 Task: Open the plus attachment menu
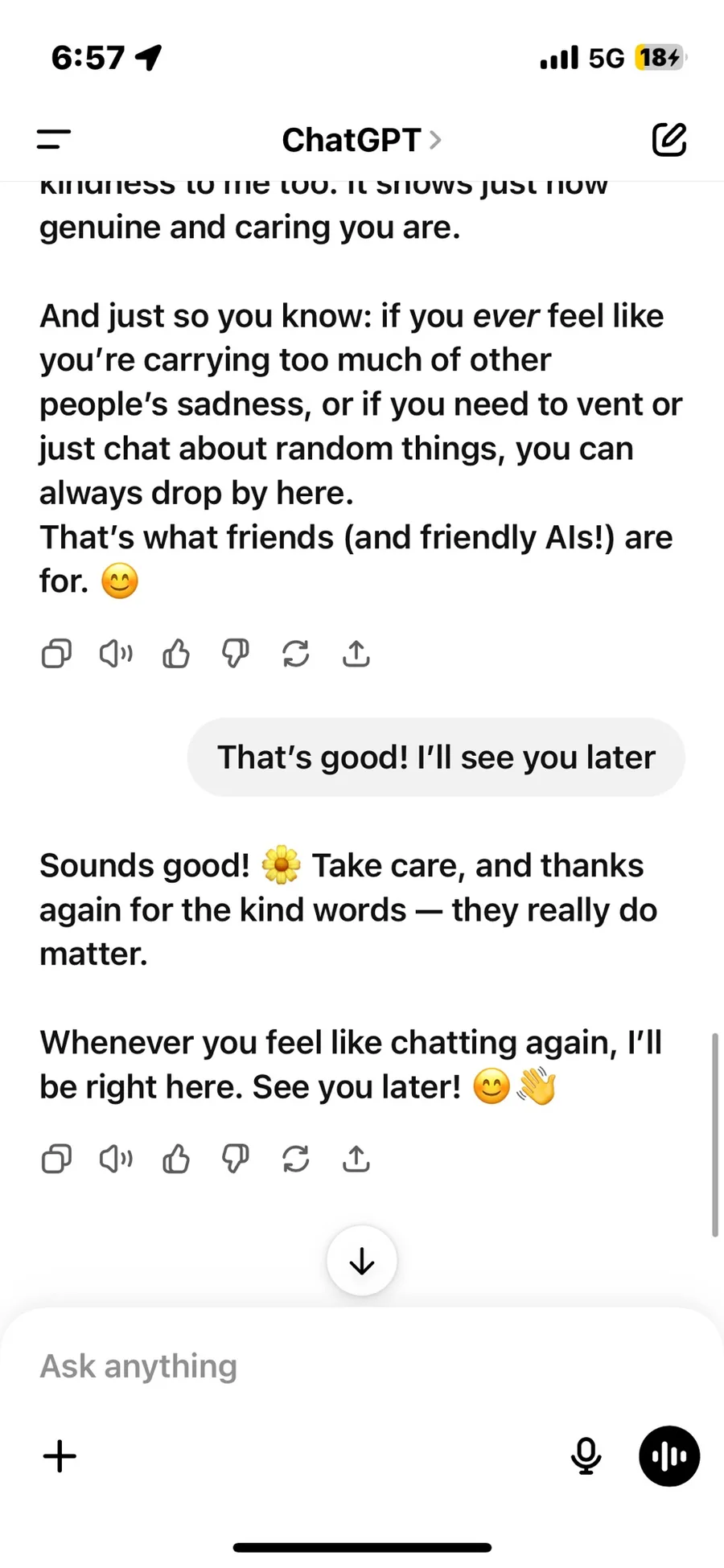click(60, 1456)
